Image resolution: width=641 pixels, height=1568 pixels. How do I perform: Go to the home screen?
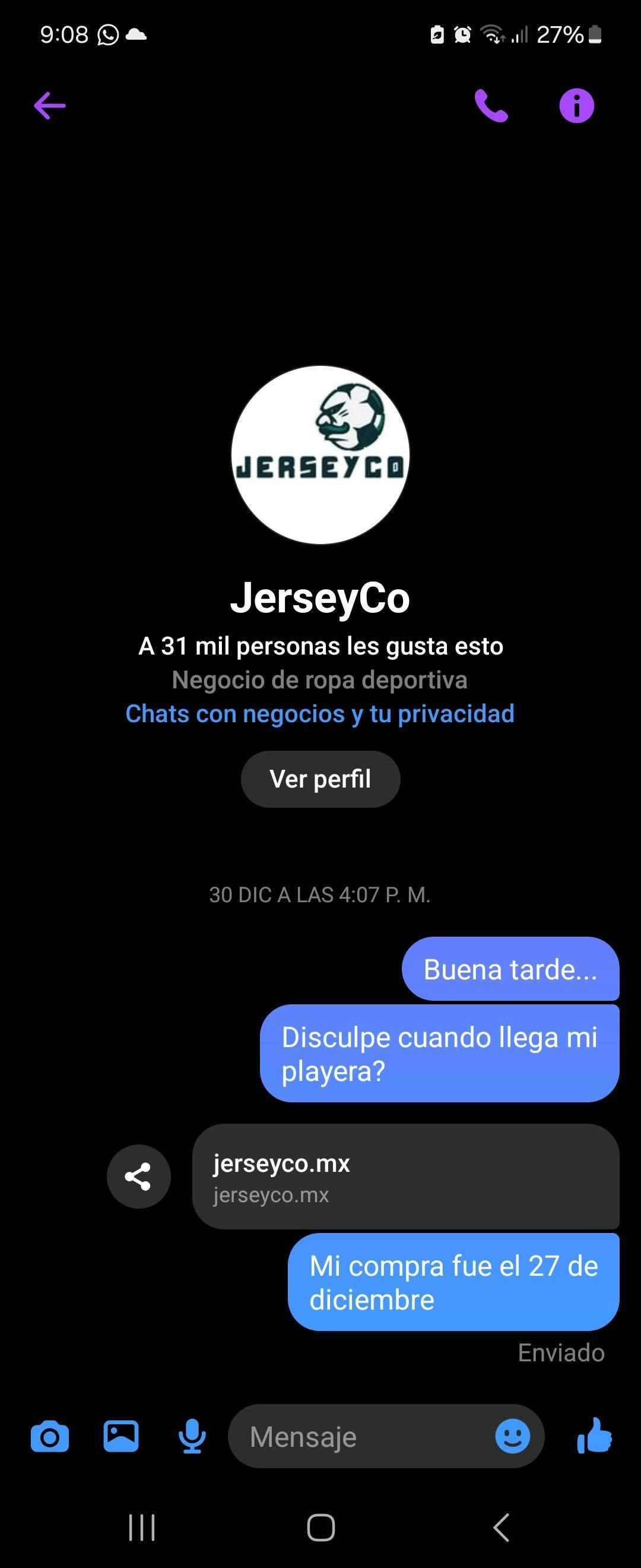coord(320,1527)
